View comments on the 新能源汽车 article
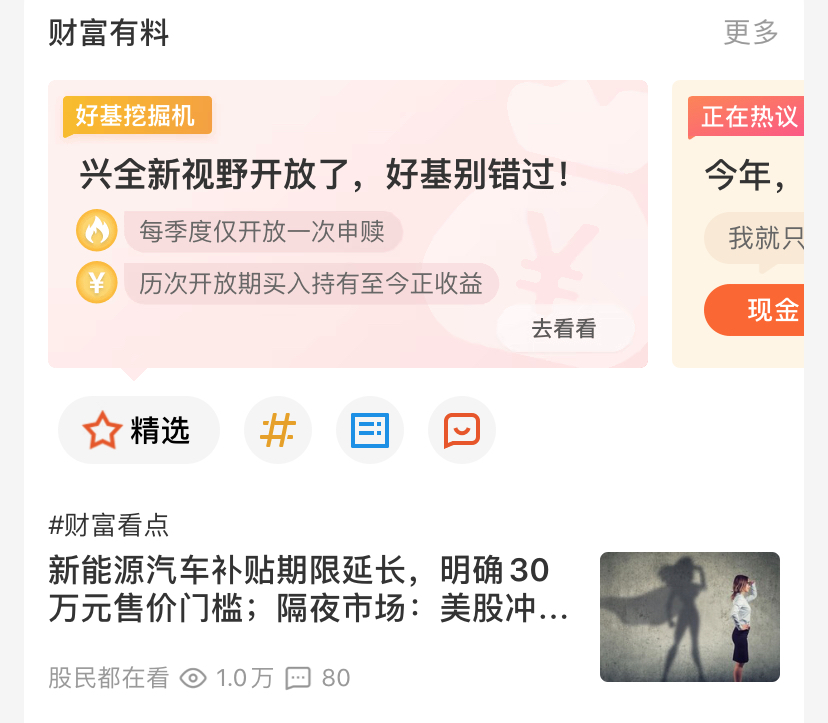The image size is (828, 723). [x=318, y=678]
